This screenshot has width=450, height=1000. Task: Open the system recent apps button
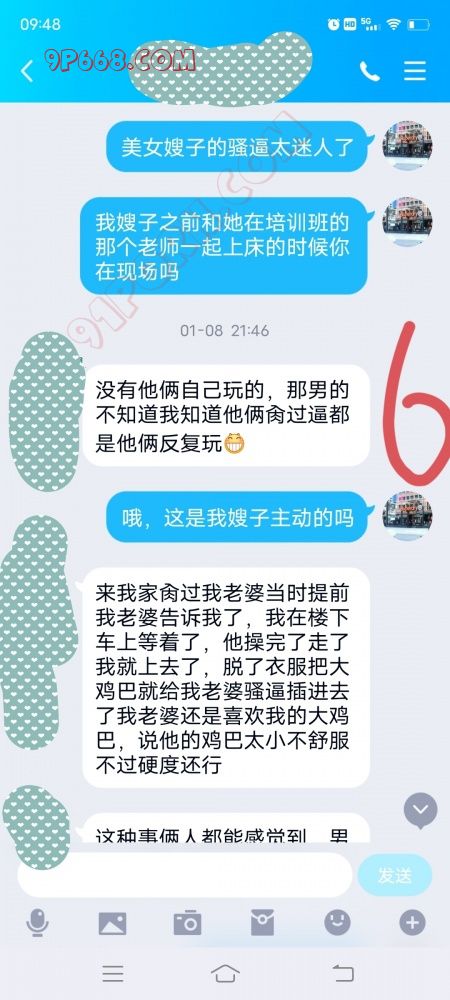pos(113,973)
